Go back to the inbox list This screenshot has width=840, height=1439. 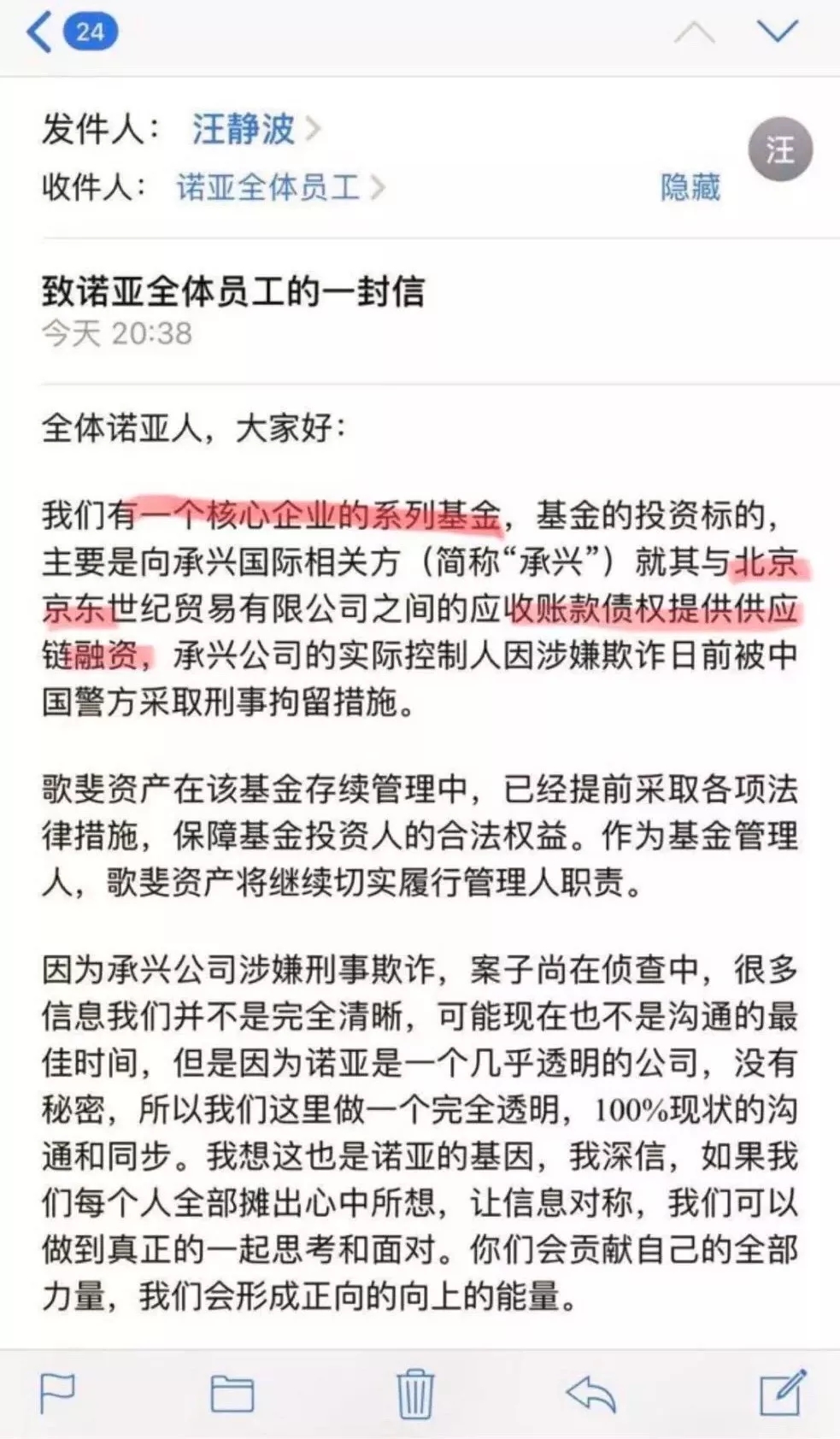(70, 32)
